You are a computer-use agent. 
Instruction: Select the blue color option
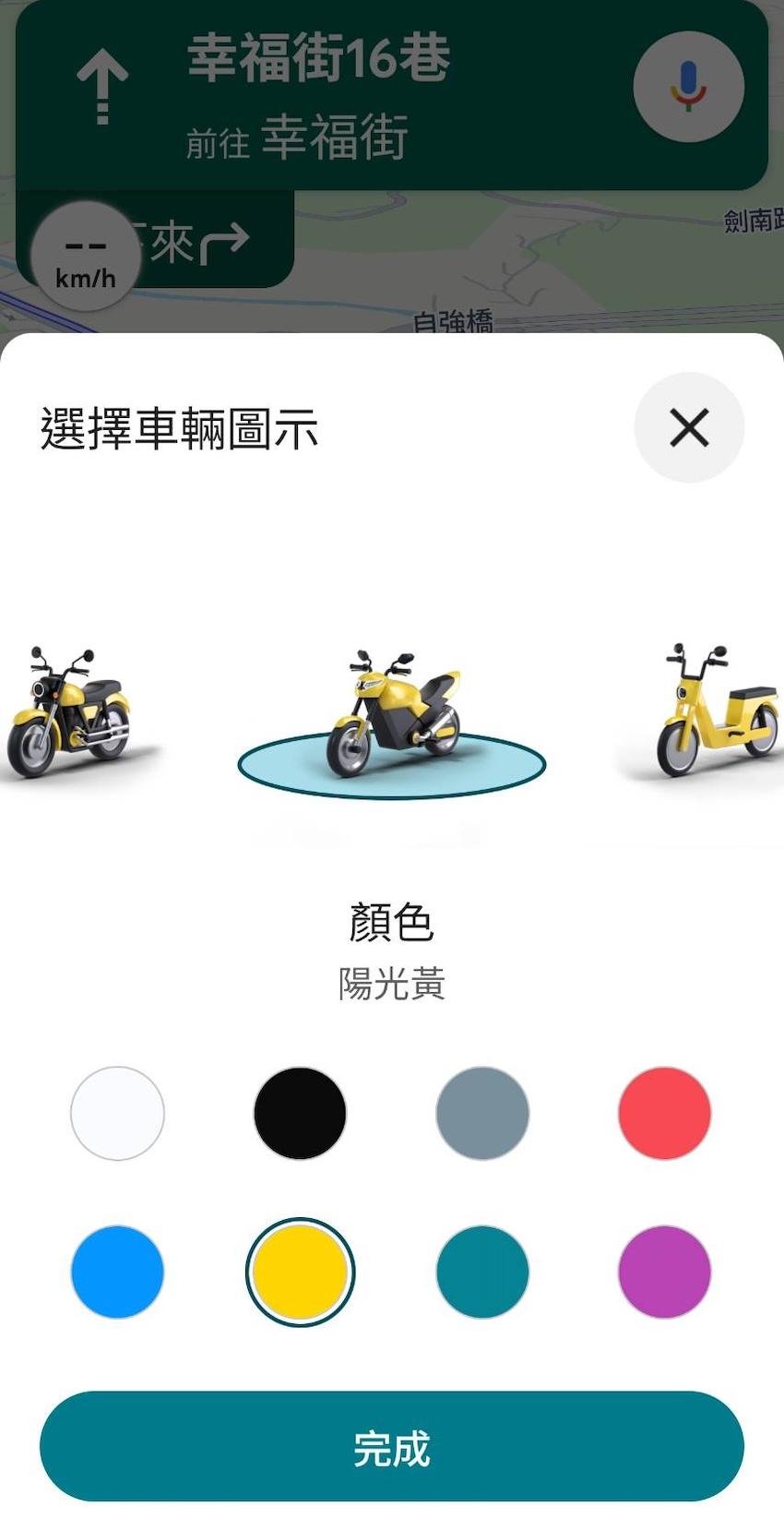(x=116, y=1272)
